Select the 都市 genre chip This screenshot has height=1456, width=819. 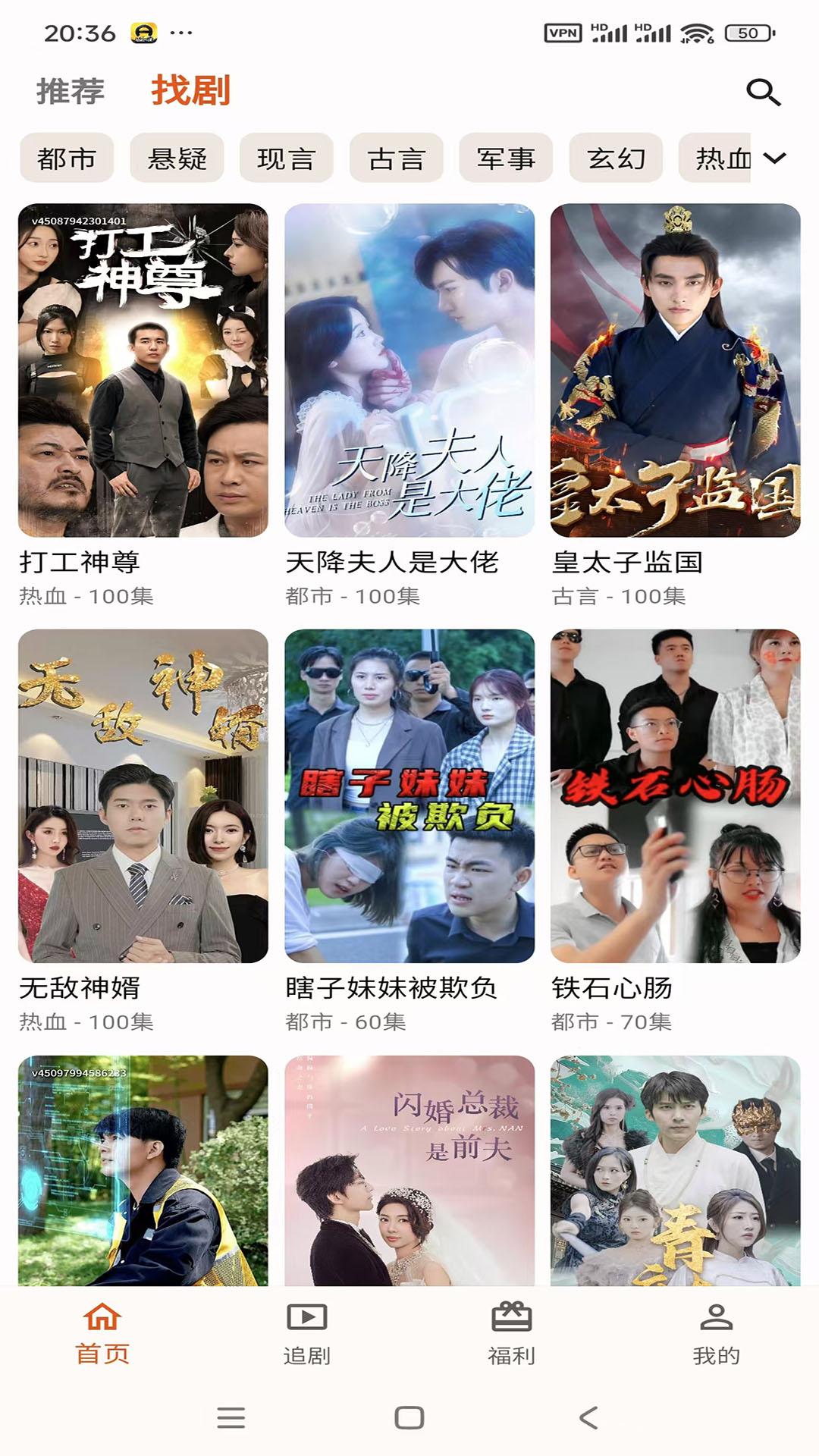pos(67,158)
